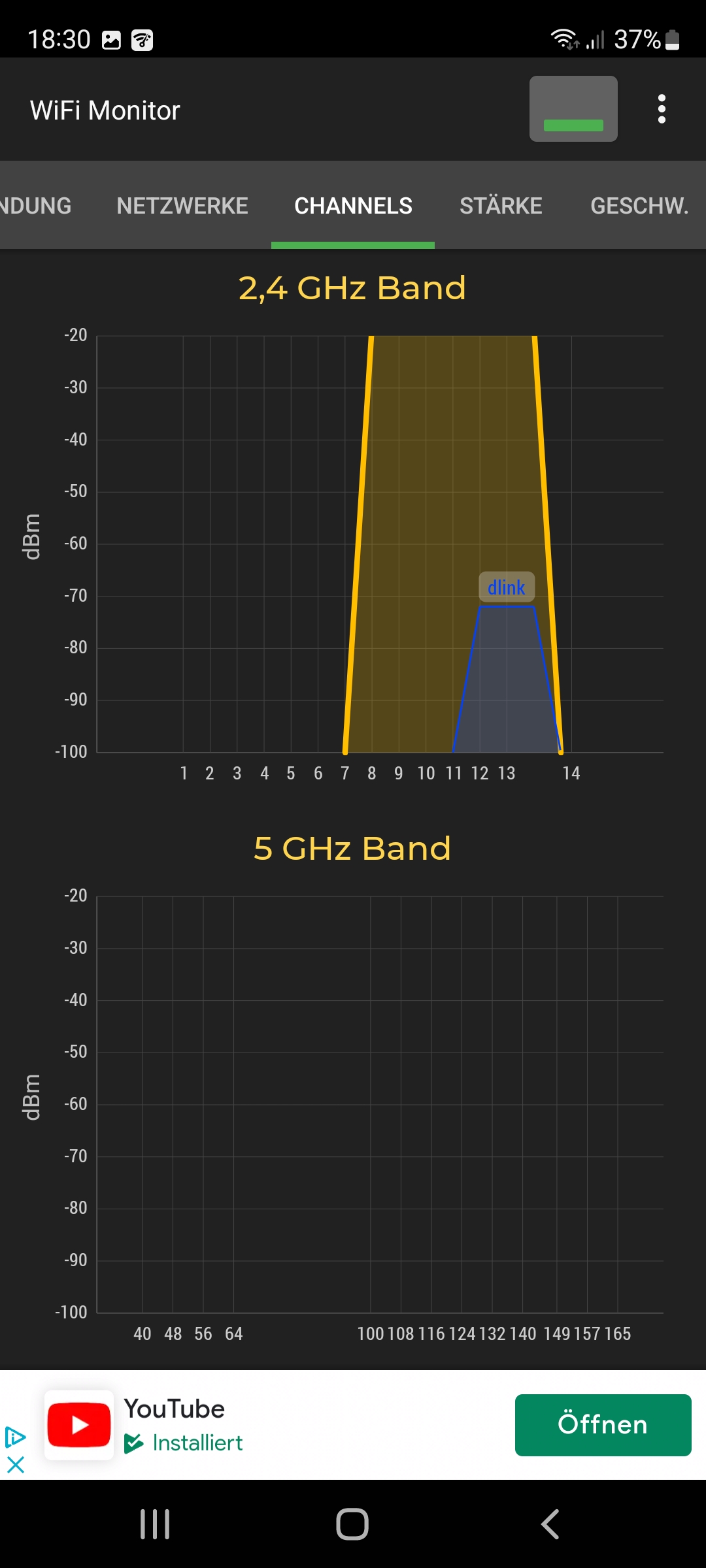Select the Channels tab
706x1568 pixels.
pyautogui.click(x=353, y=206)
